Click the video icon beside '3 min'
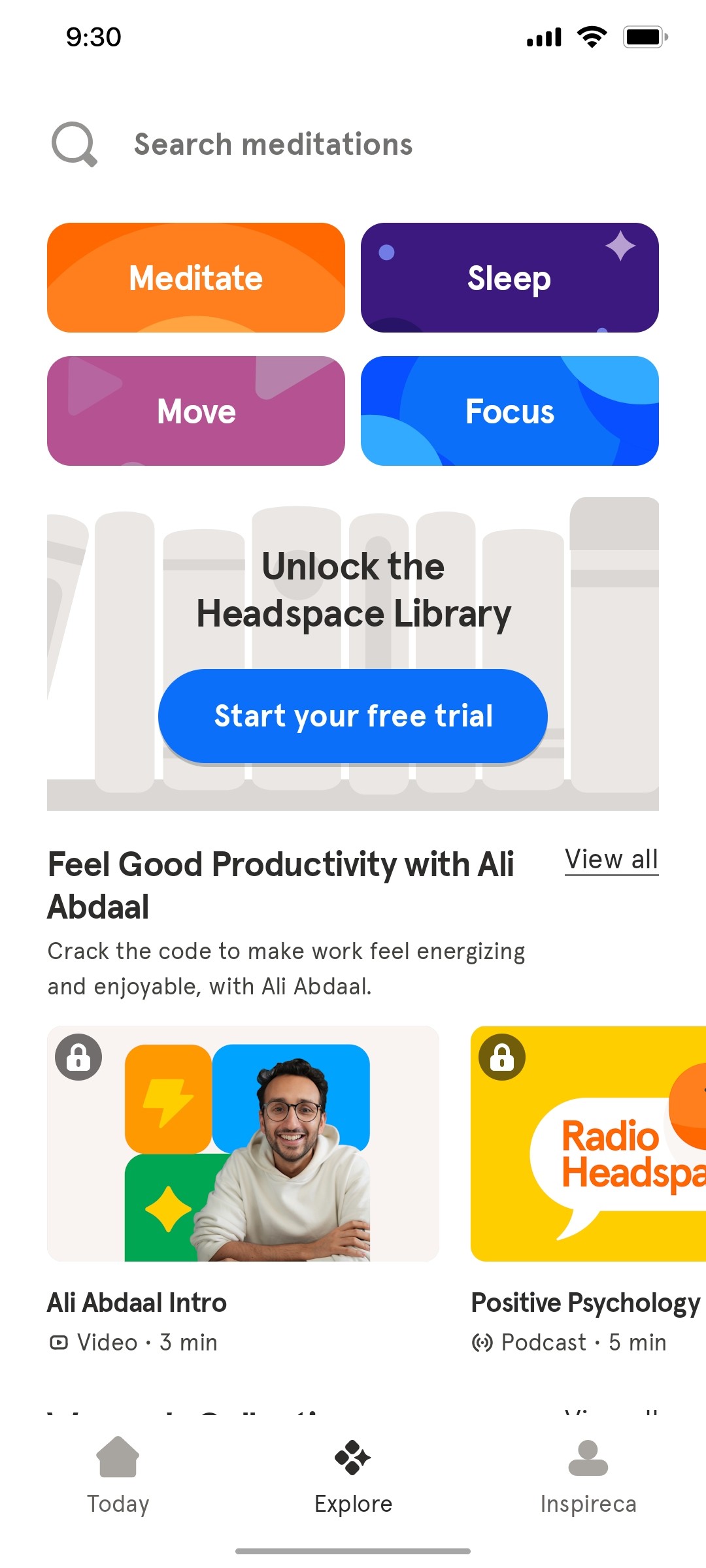 60,1343
